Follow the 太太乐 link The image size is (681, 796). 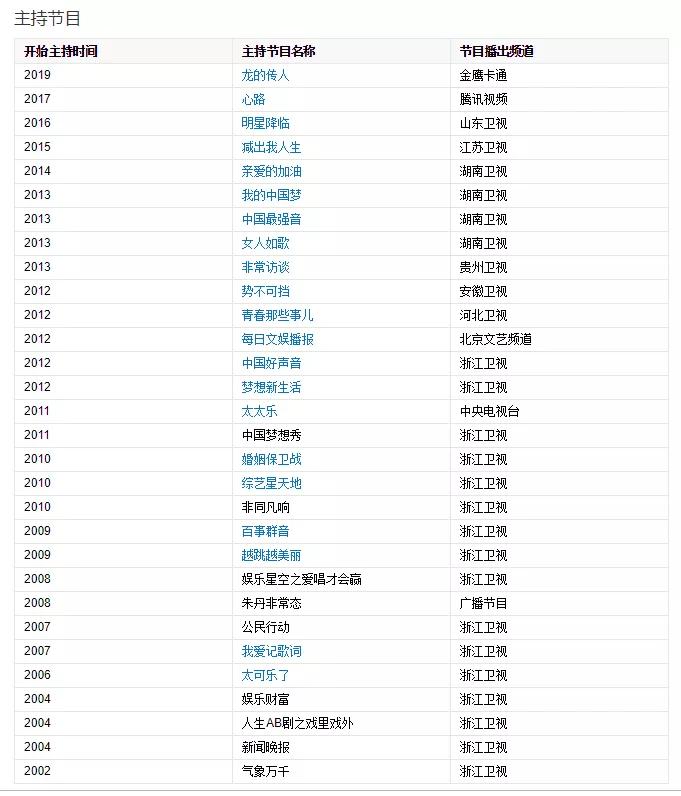259,411
